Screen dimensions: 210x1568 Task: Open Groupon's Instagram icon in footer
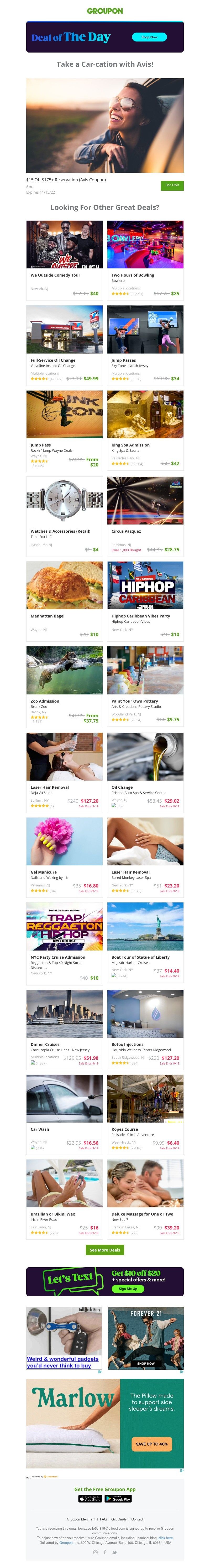coord(95,1552)
